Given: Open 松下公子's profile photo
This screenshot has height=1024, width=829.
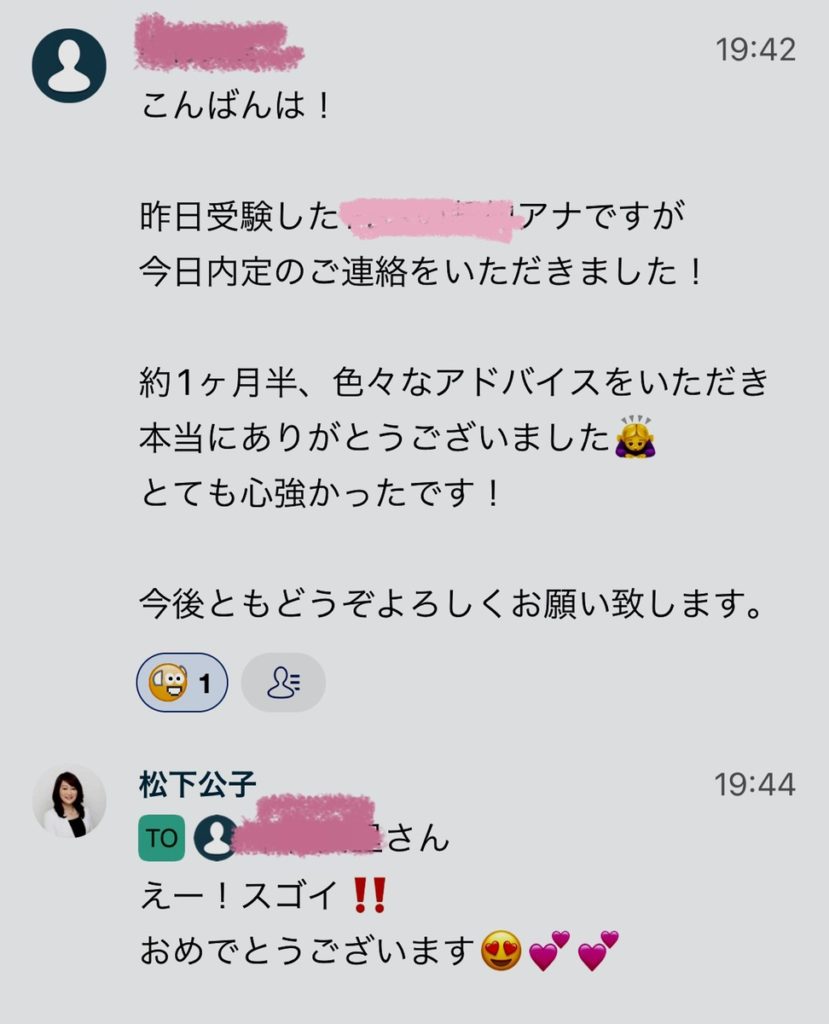Looking at the screenshot, I should (69, 802).
